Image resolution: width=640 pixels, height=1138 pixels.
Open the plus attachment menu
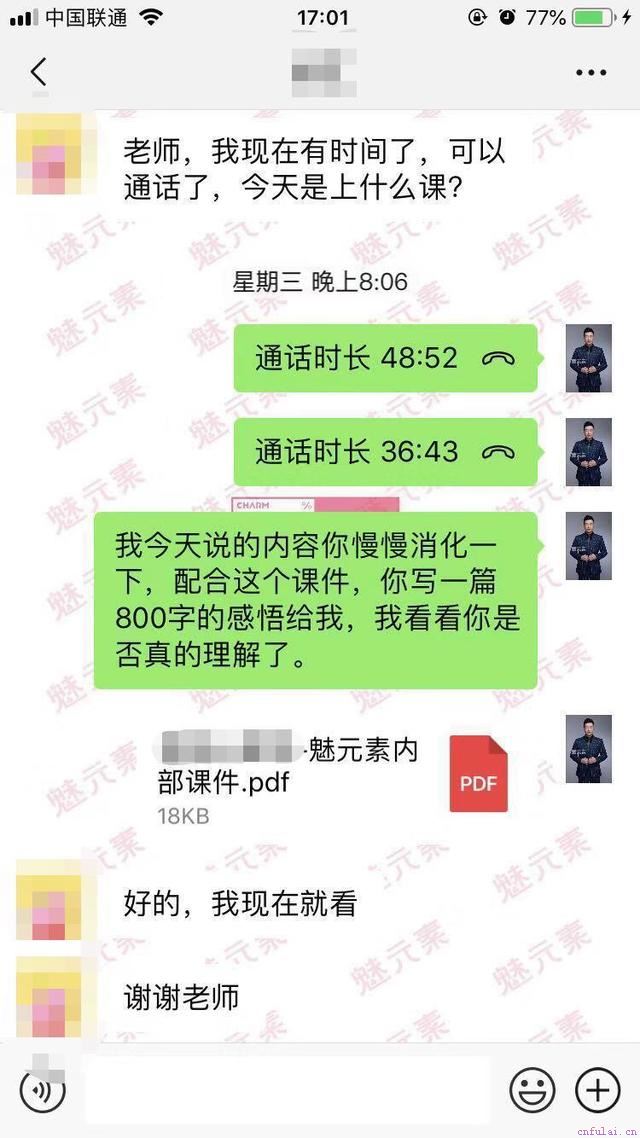tap(597, 1089)
